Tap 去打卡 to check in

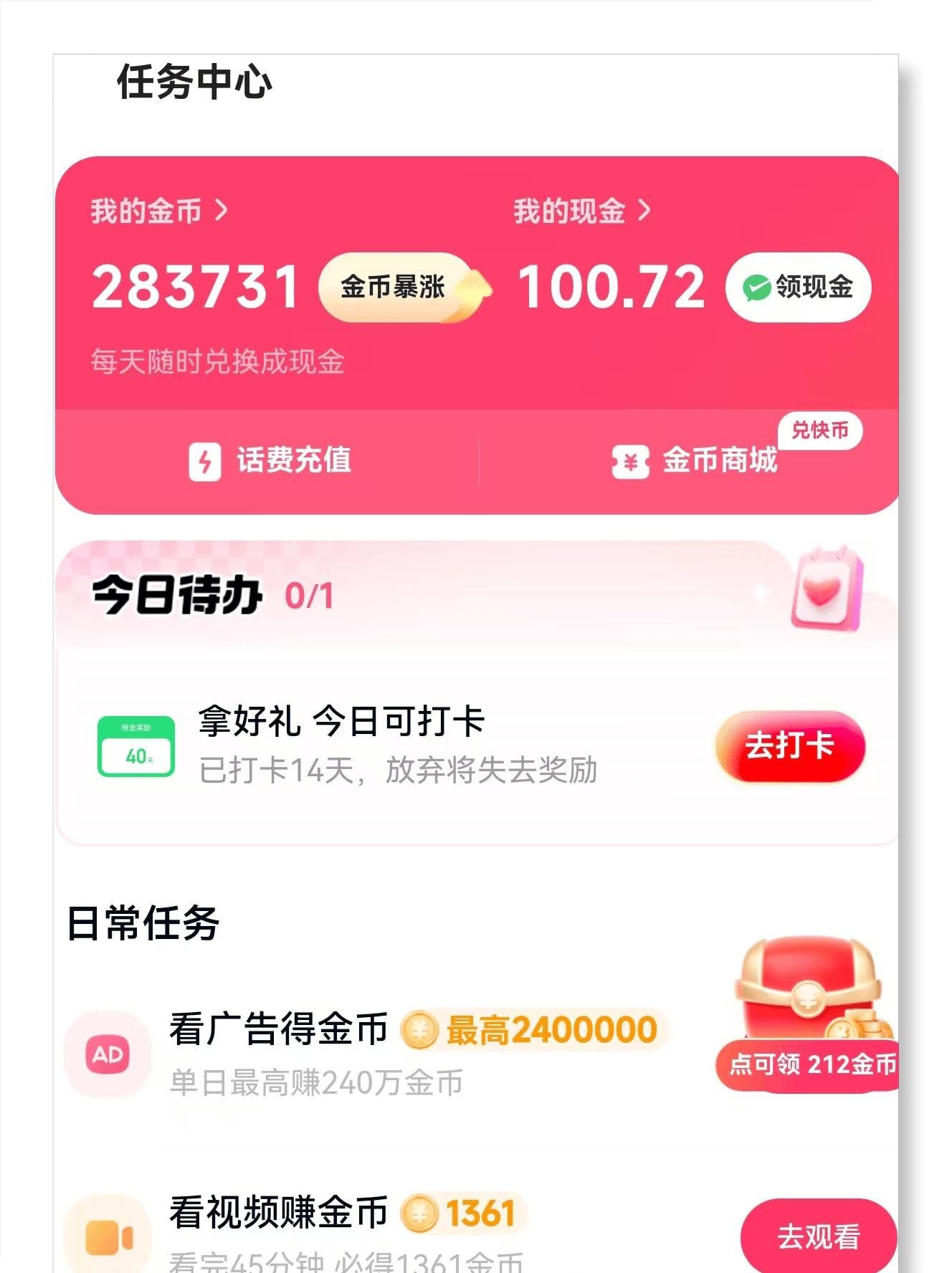click(789, 746)
